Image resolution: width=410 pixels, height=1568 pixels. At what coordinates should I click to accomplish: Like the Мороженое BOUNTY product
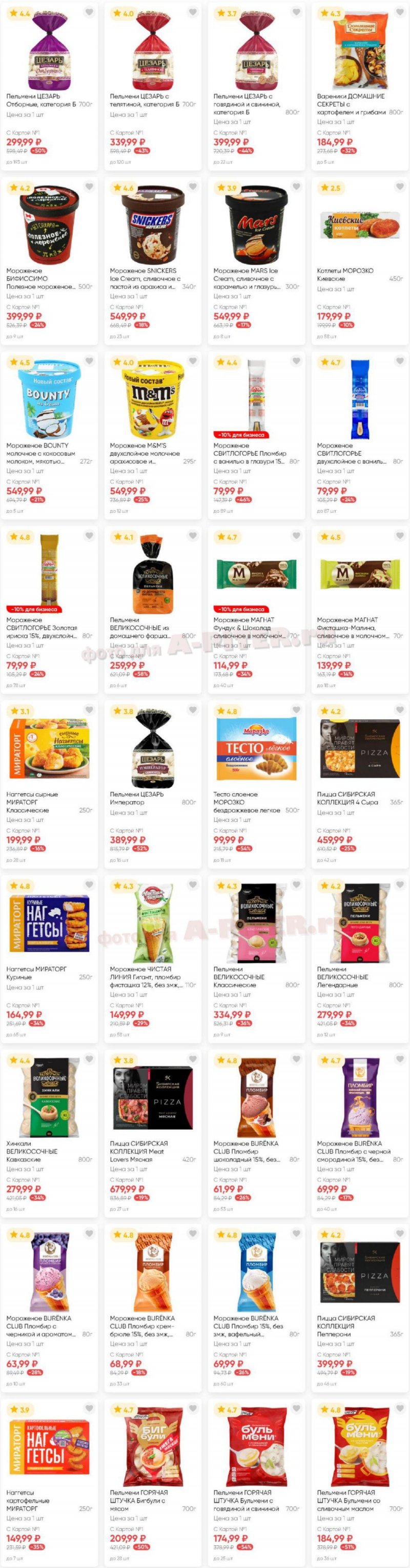(x=89, y=361)
